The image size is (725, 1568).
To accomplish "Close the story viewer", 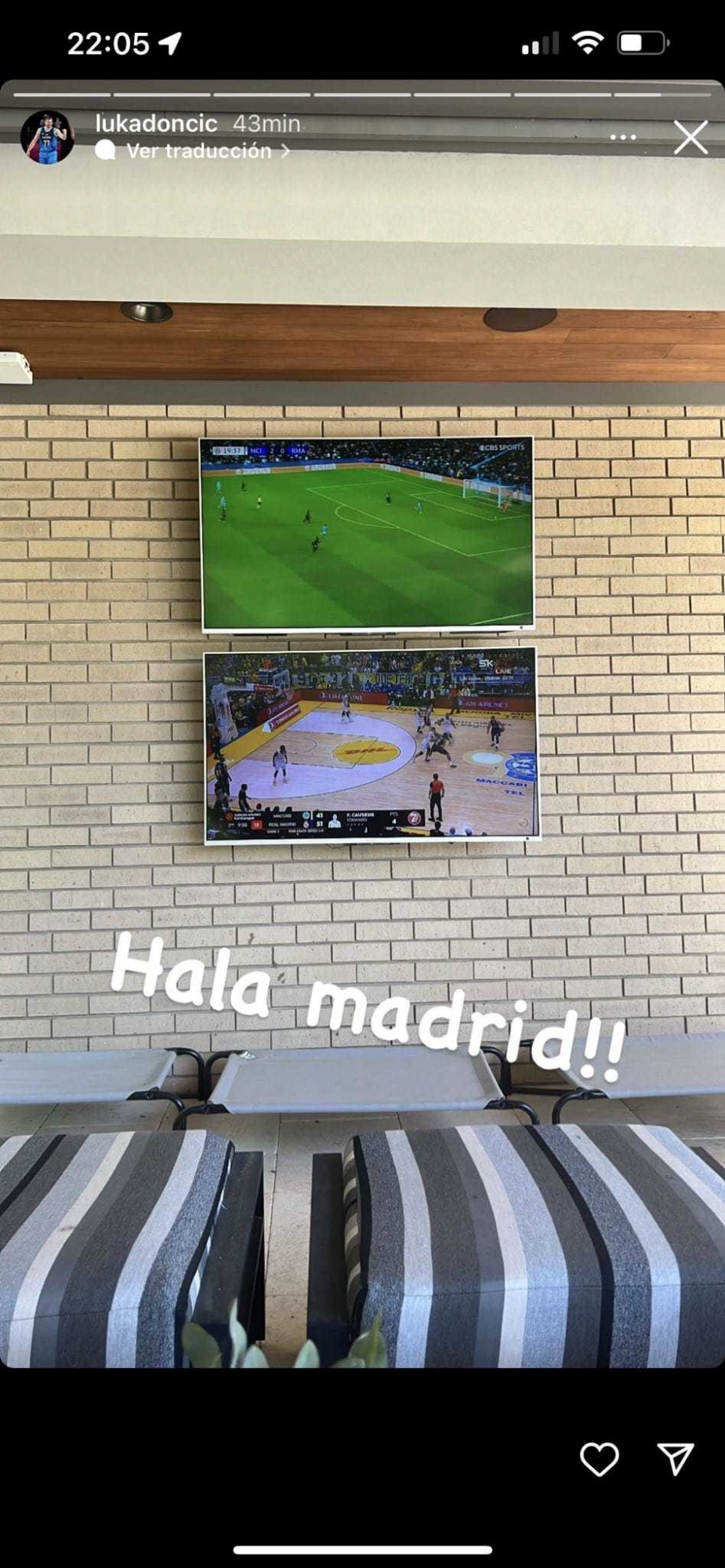I will (691, 138).
